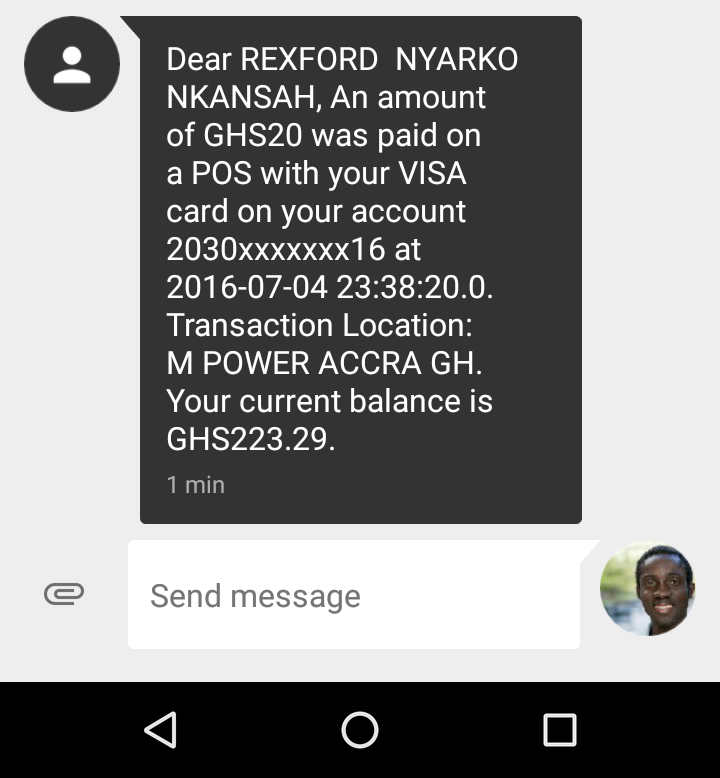Open the recent apps overview
The width and height of the screenshot is (720, 778).
point(559,730)
